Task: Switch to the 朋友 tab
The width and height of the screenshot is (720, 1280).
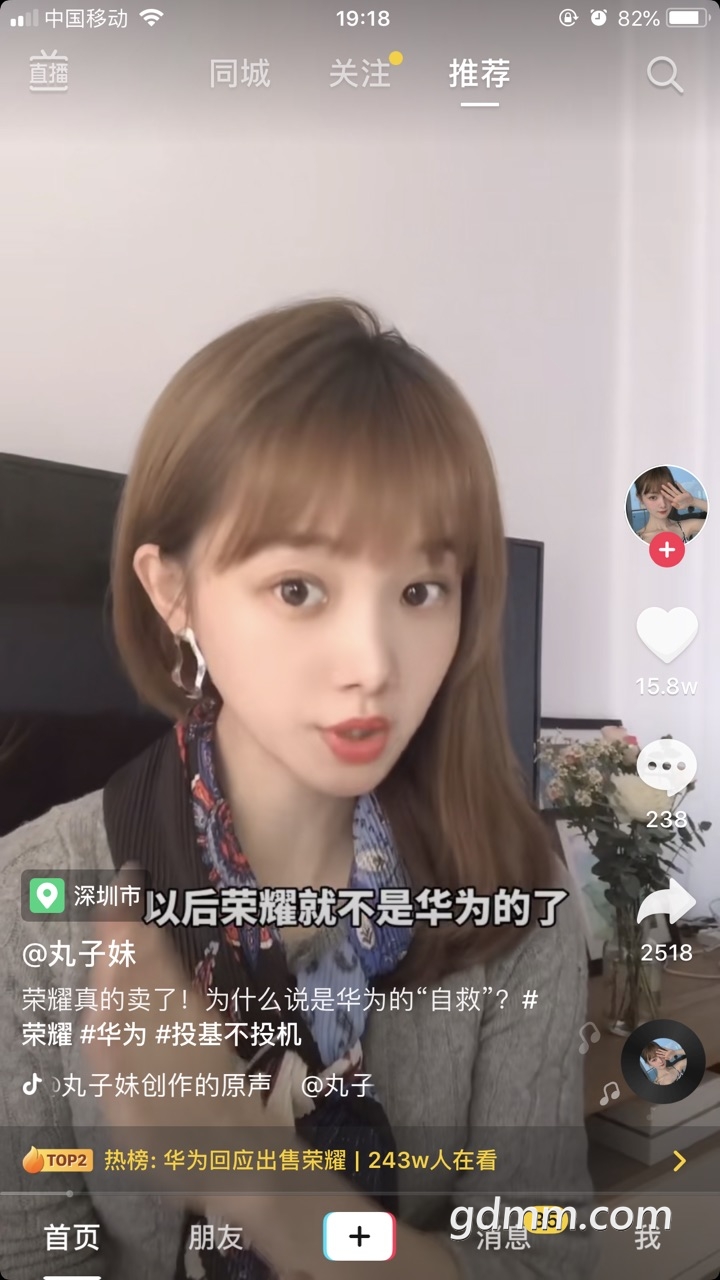Action: tap(215, 1238)
